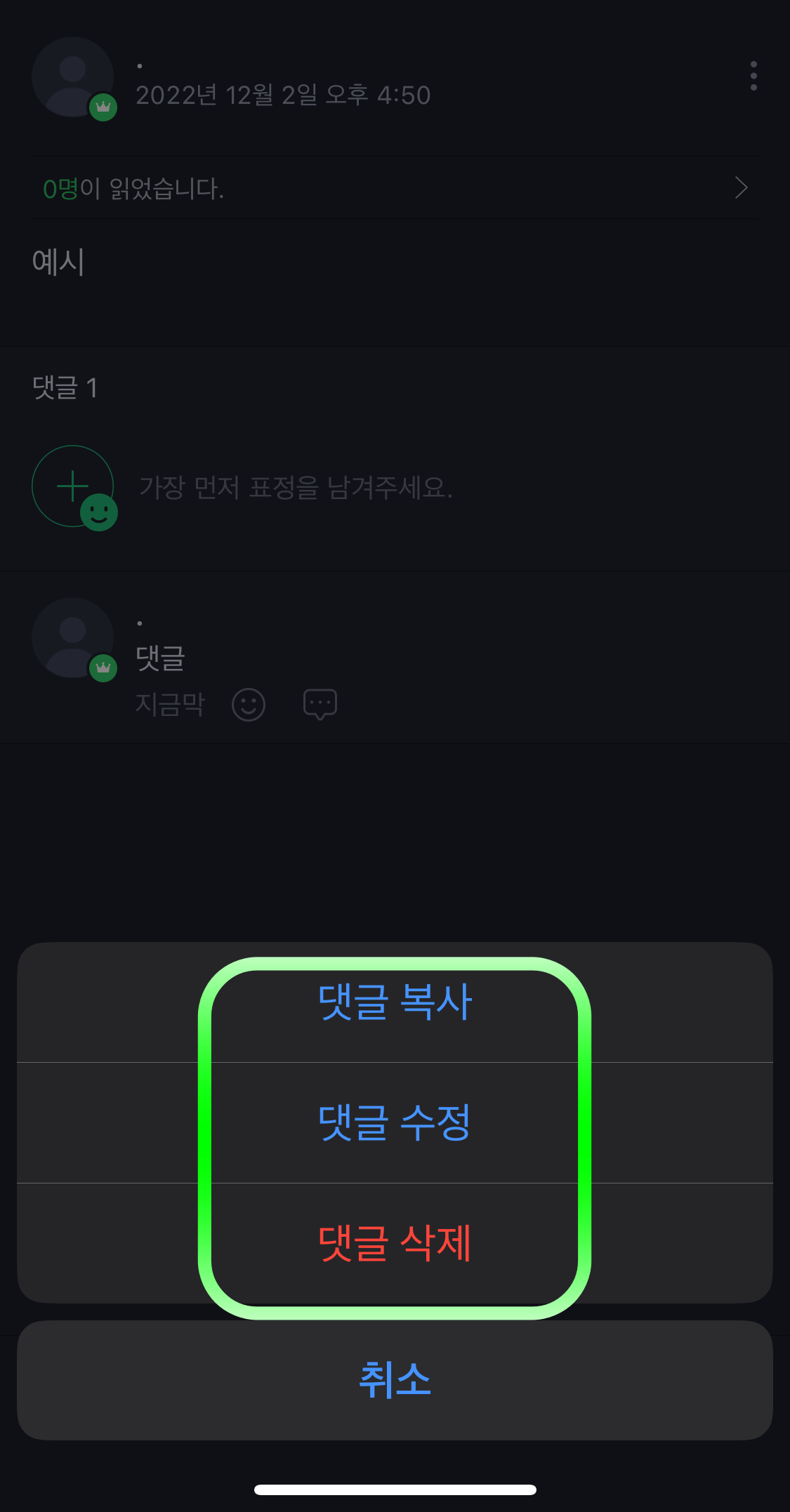The image size is (790, 1512).
Task: Open the '0명이 읽었습니다' read status
Action: point(133,188)
